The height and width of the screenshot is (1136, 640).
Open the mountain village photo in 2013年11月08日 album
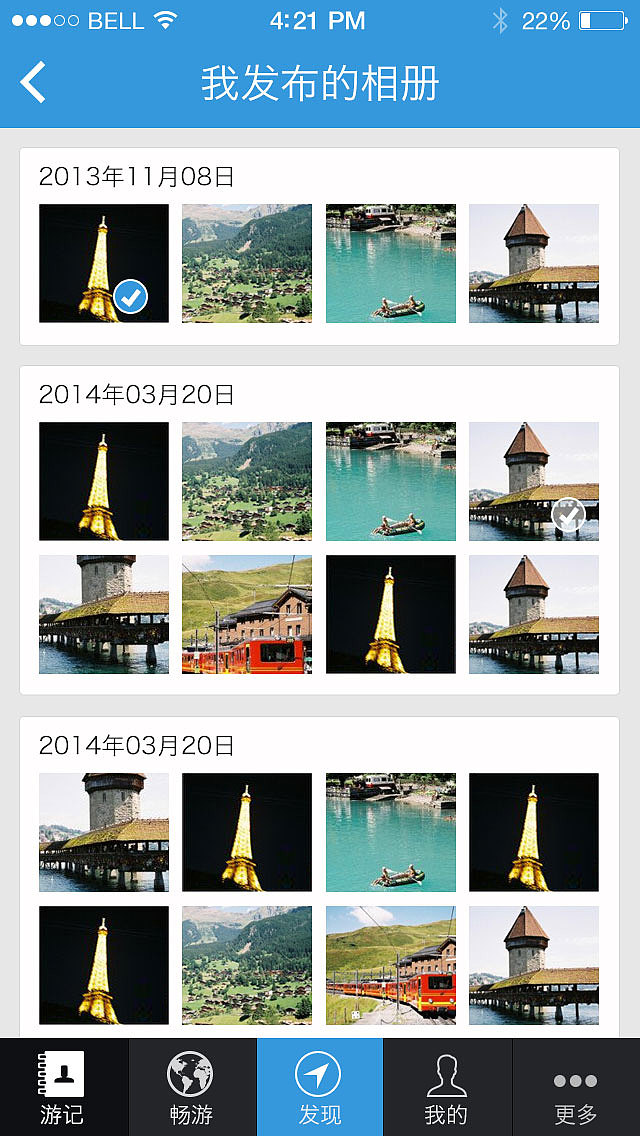(247, 263)
